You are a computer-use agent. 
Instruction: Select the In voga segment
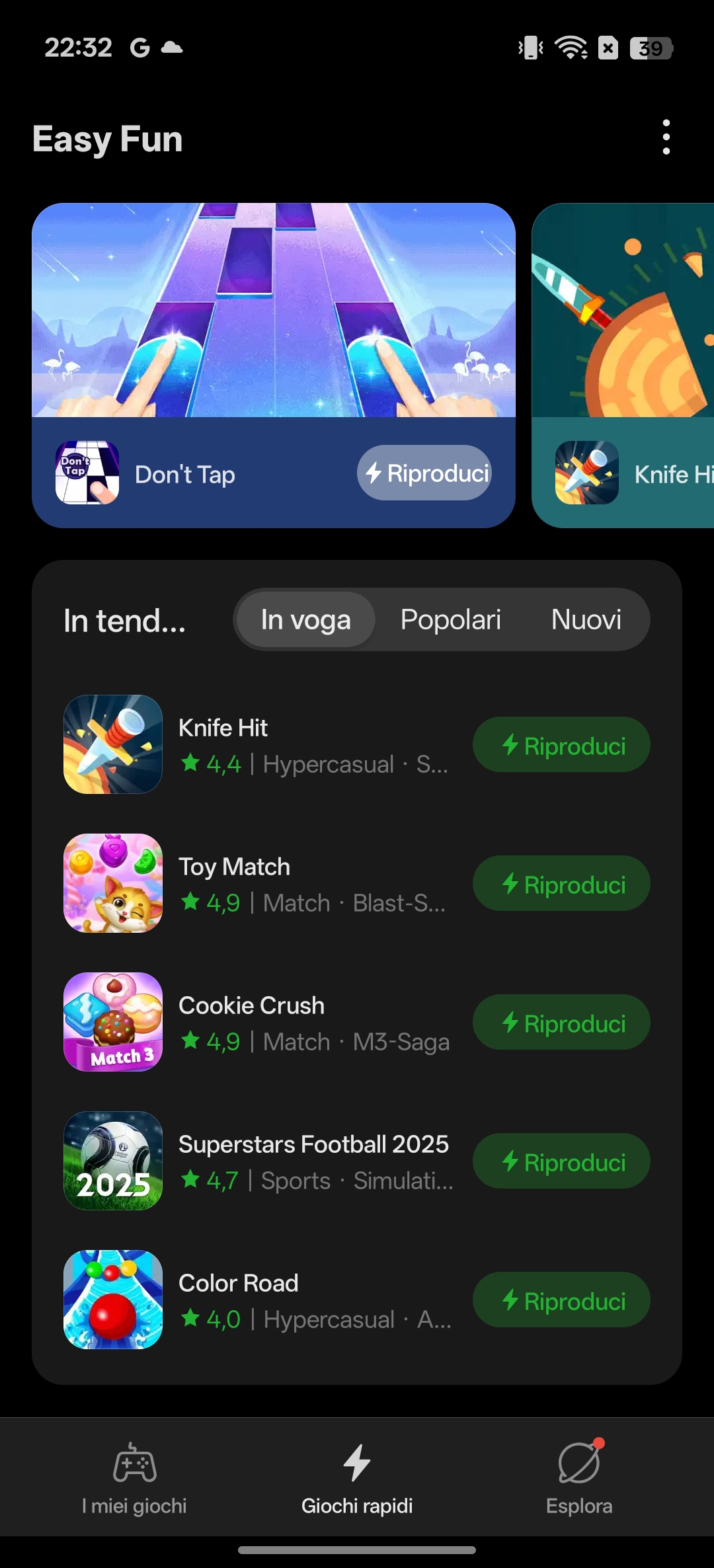(305, 620)
